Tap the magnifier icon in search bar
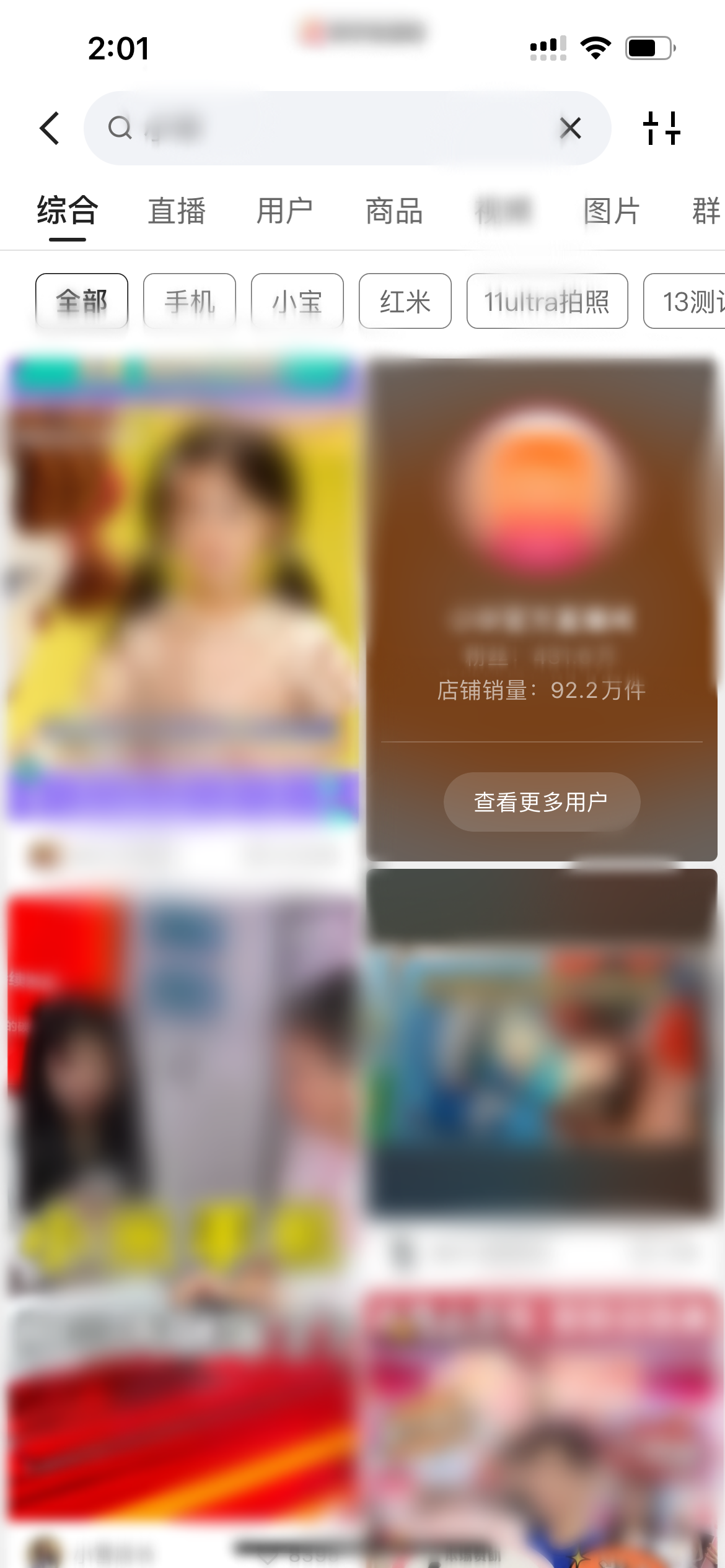Screen dimensions: 725x1568 click(x=121, y=128)
